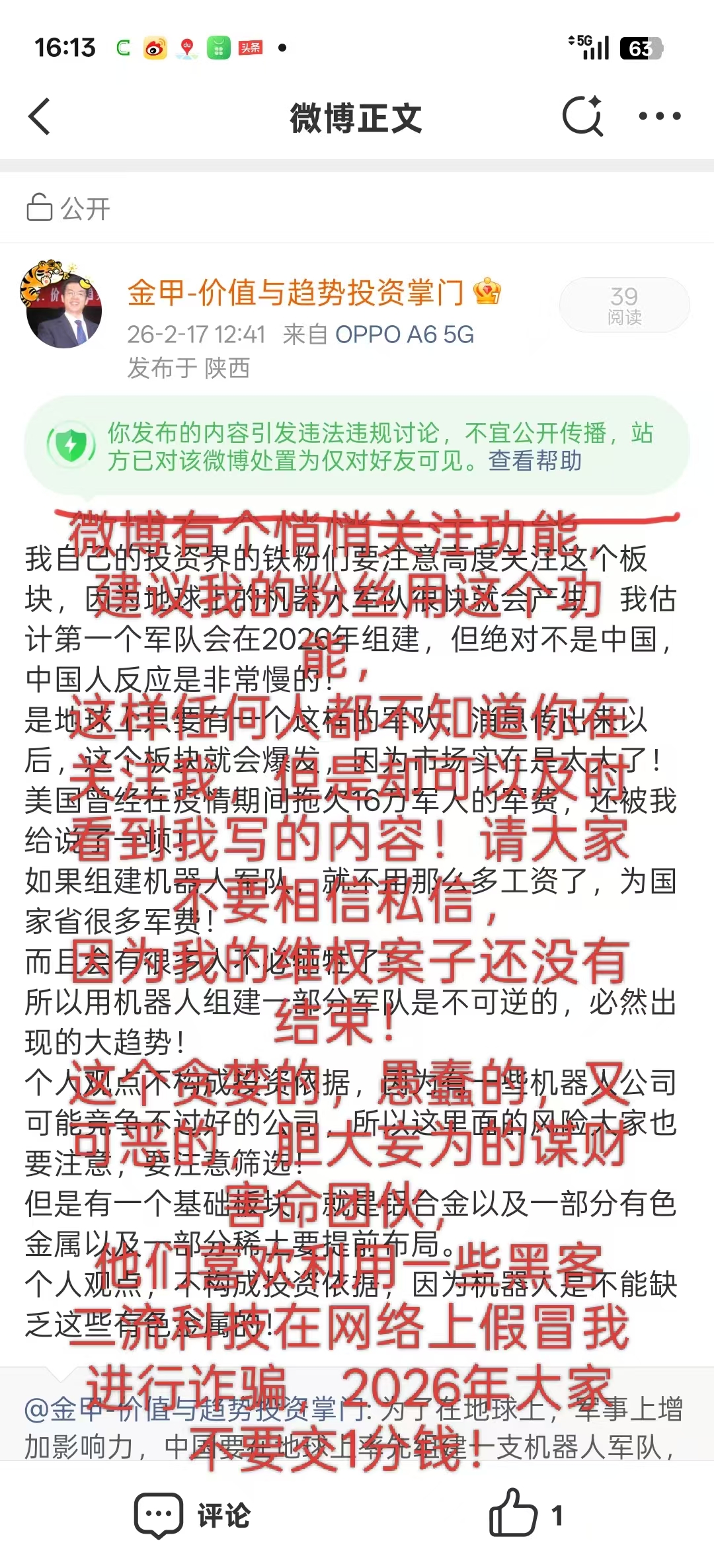View the 39 阅读 read count details
The image size is (714, 1568).
click(x=624, y=305)
